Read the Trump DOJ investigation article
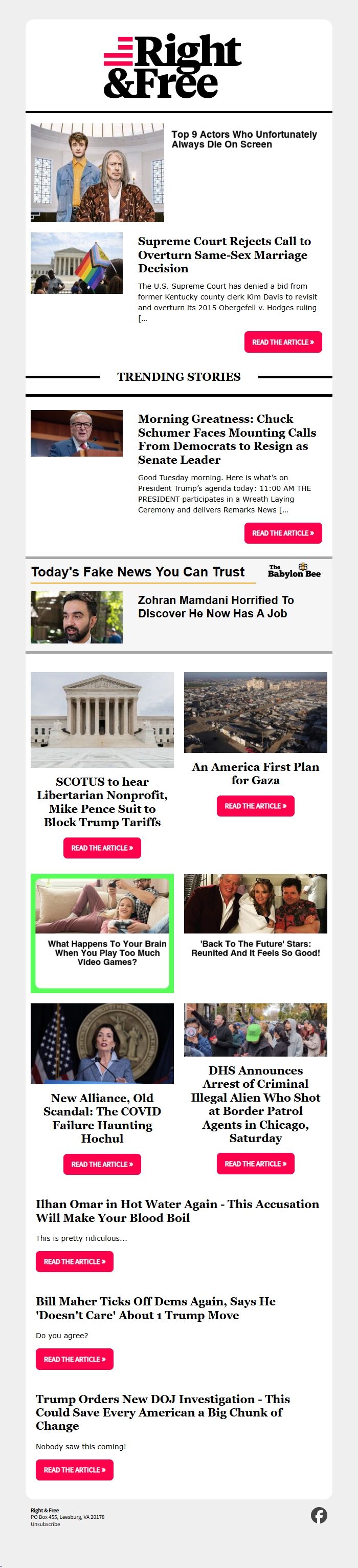This screenshot has width=358, height=1568. (x=74, y=1470)
